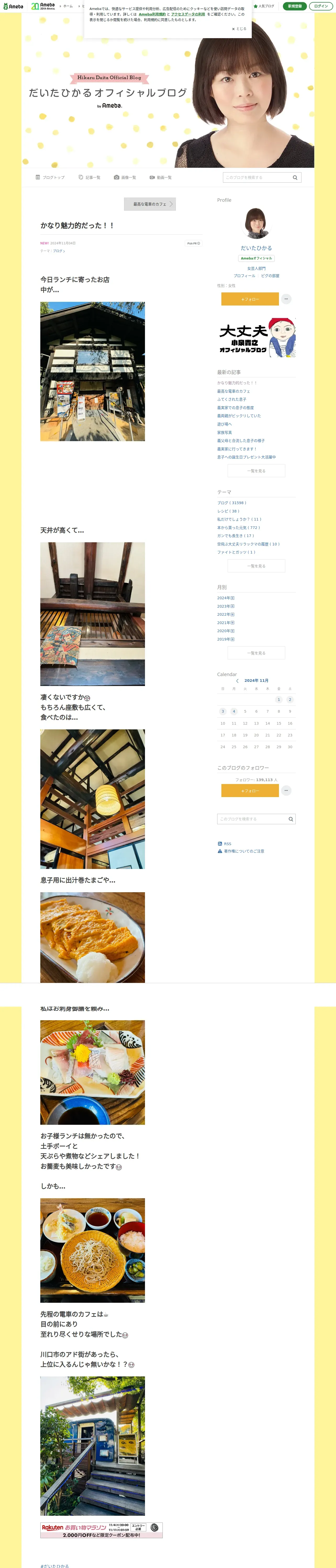
Task: Open ピグの部屋 link
Action: (x=270, y=276)
